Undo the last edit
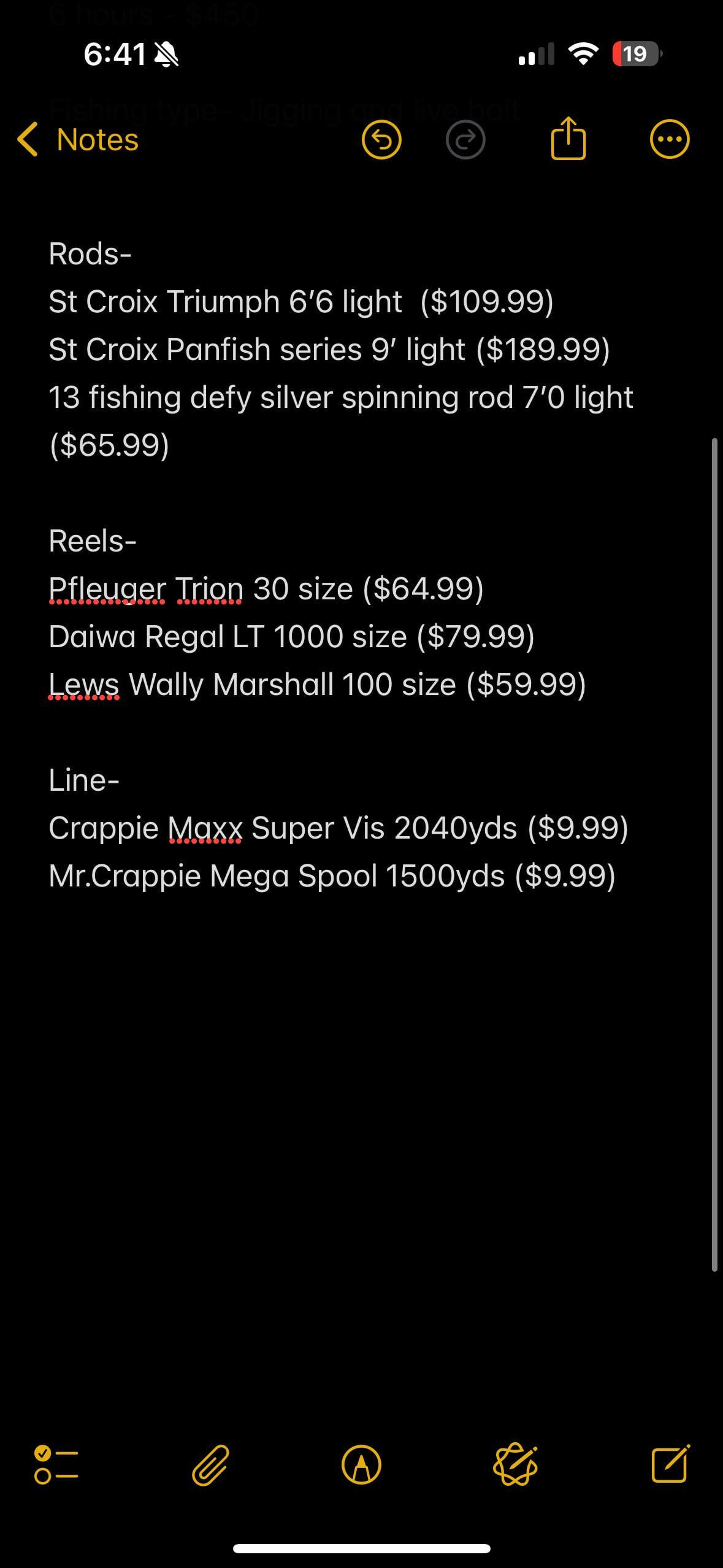Viewport: 723px width, 1568px height. pos(381,140)
